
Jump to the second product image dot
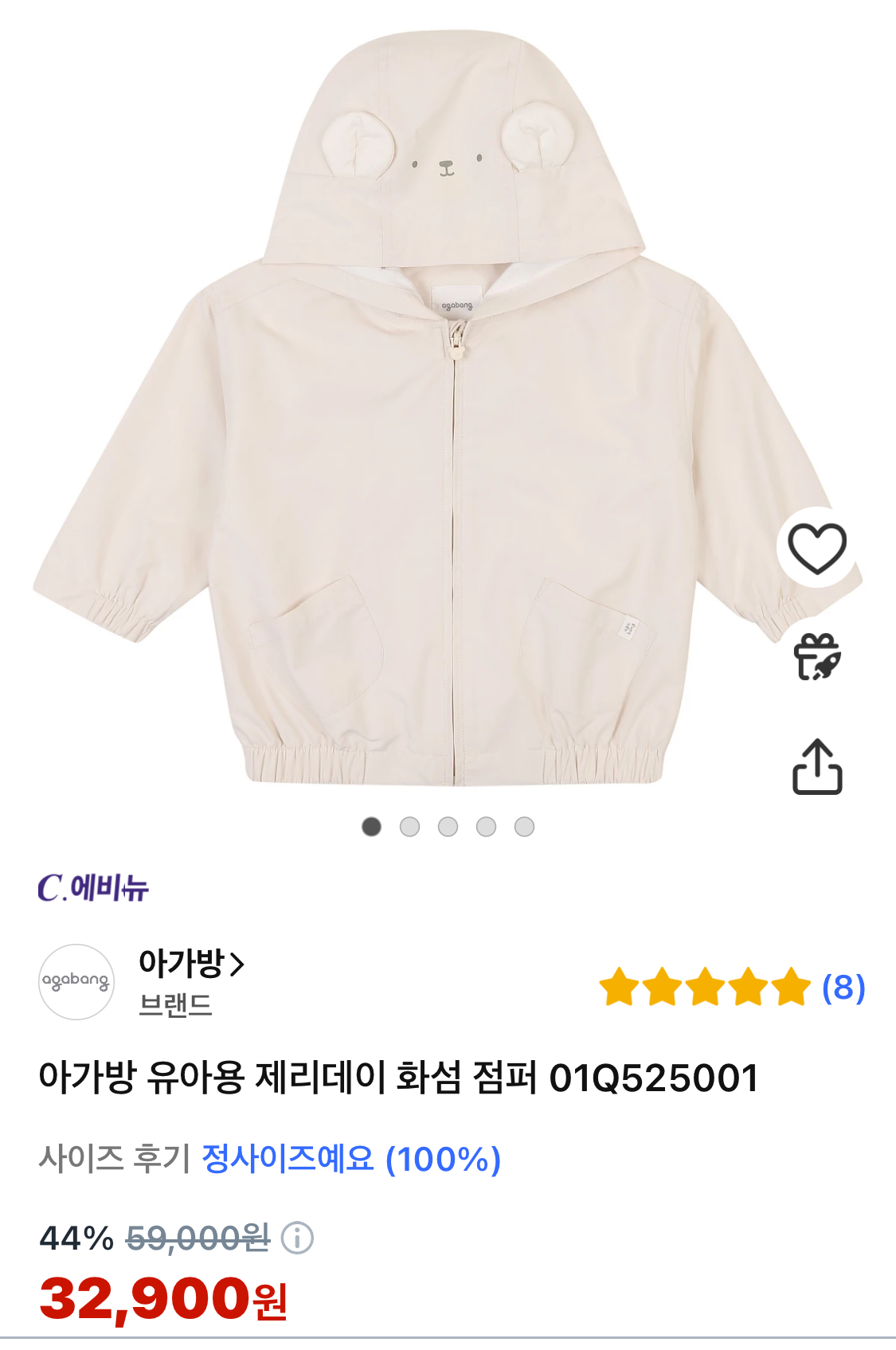click(409, 827)
